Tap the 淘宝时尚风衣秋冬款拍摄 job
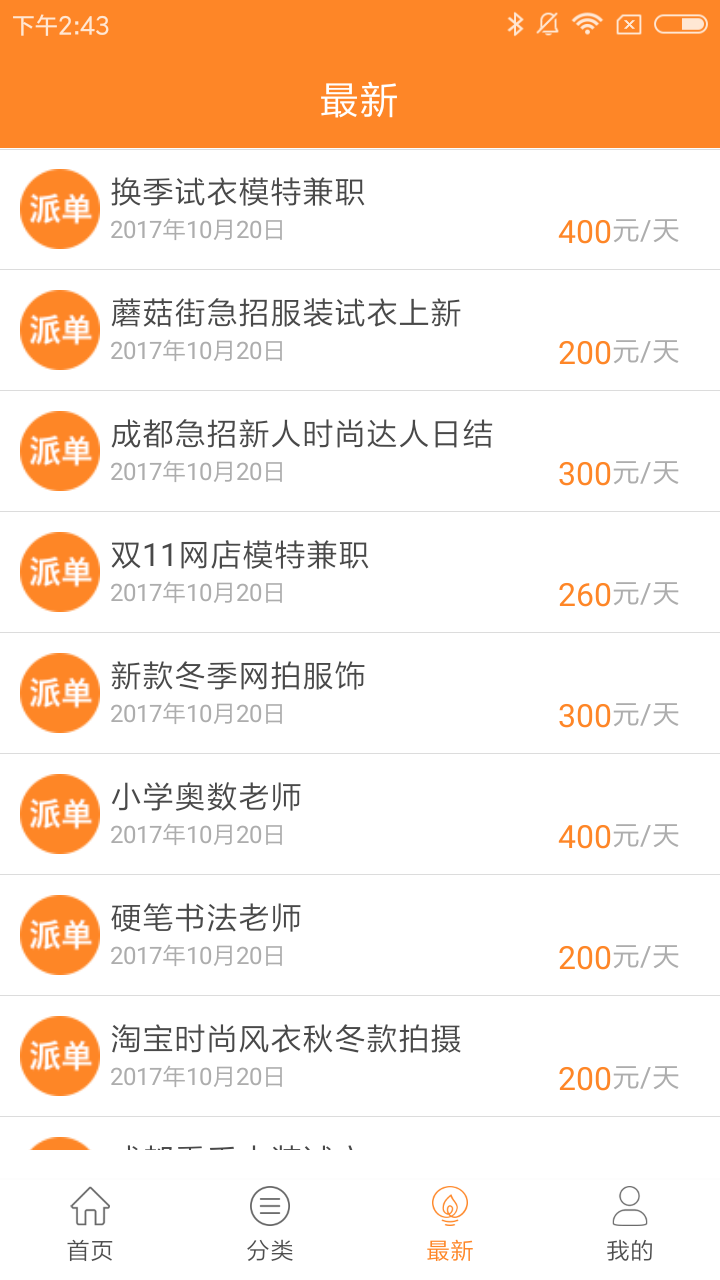 360,1056
